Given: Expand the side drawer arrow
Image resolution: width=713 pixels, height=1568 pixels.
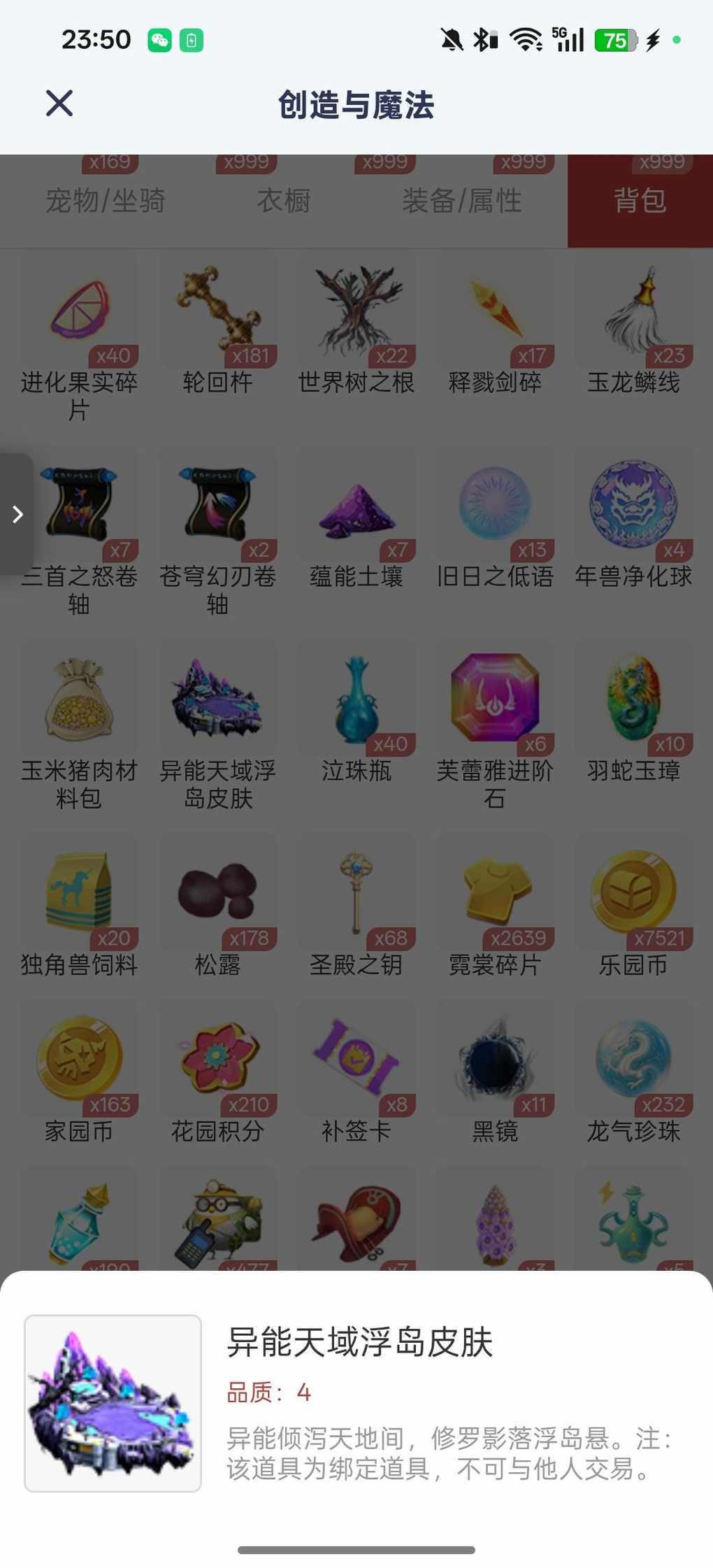Looking at the screenshot, I should [17, 515].
